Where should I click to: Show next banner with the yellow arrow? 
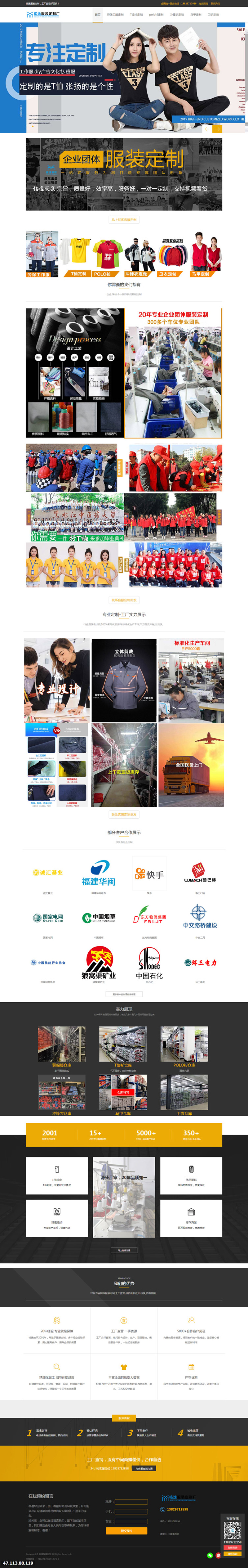(217, 129)
